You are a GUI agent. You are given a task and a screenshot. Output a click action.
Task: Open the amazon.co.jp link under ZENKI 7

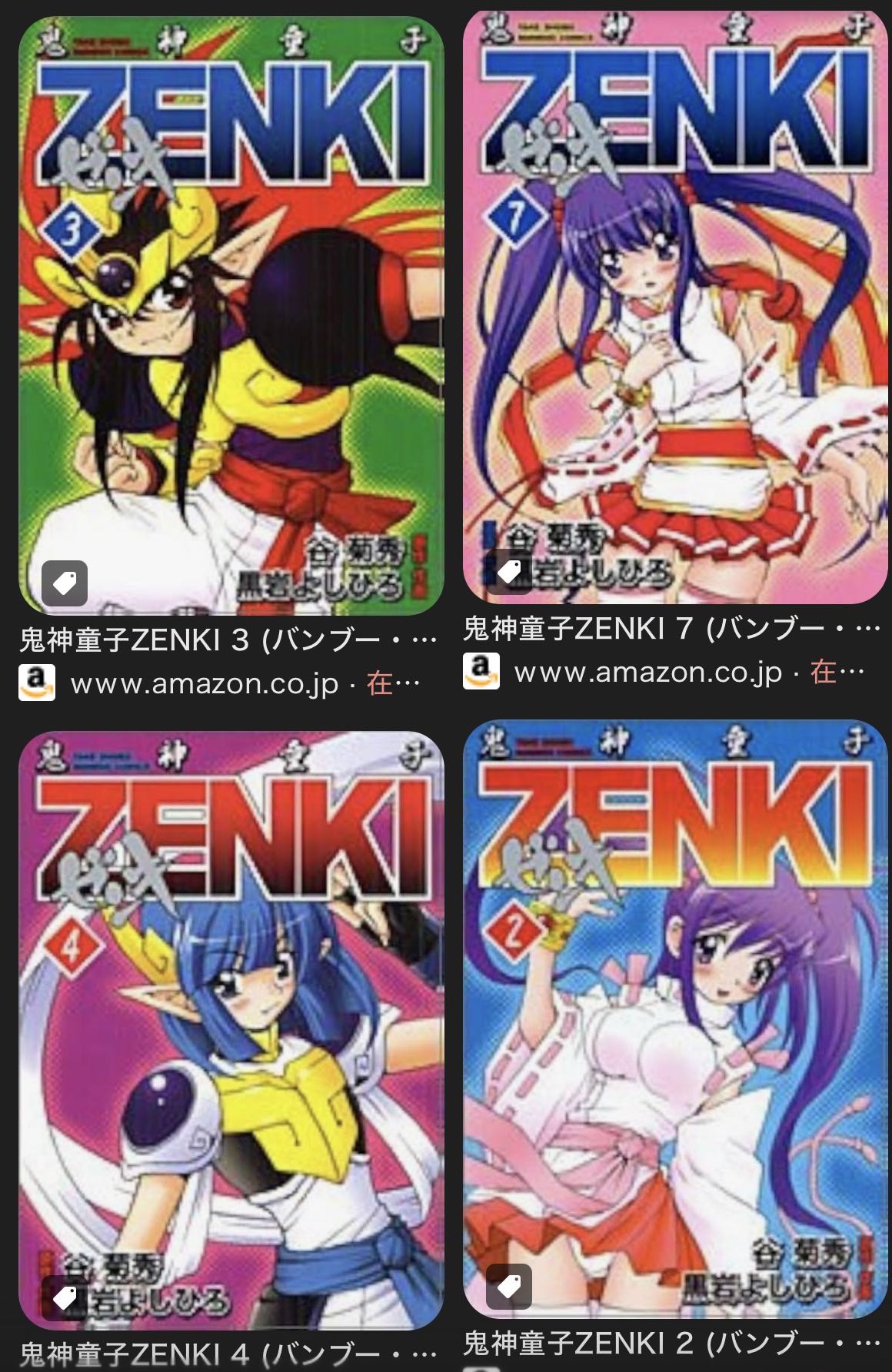pyautogui.click(x=647, y=673)
